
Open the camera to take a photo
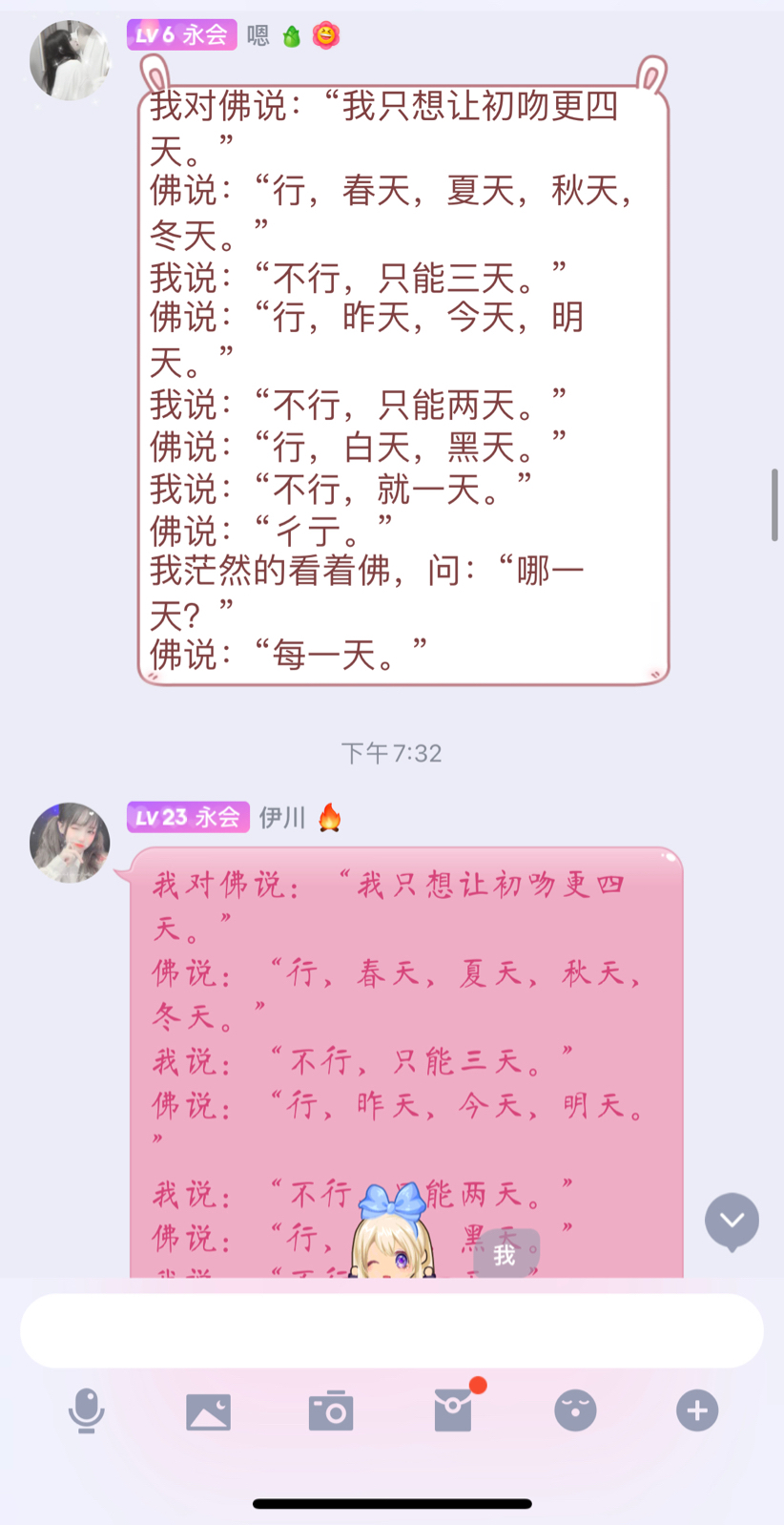pyautogui.click(x=331, y=1410)
